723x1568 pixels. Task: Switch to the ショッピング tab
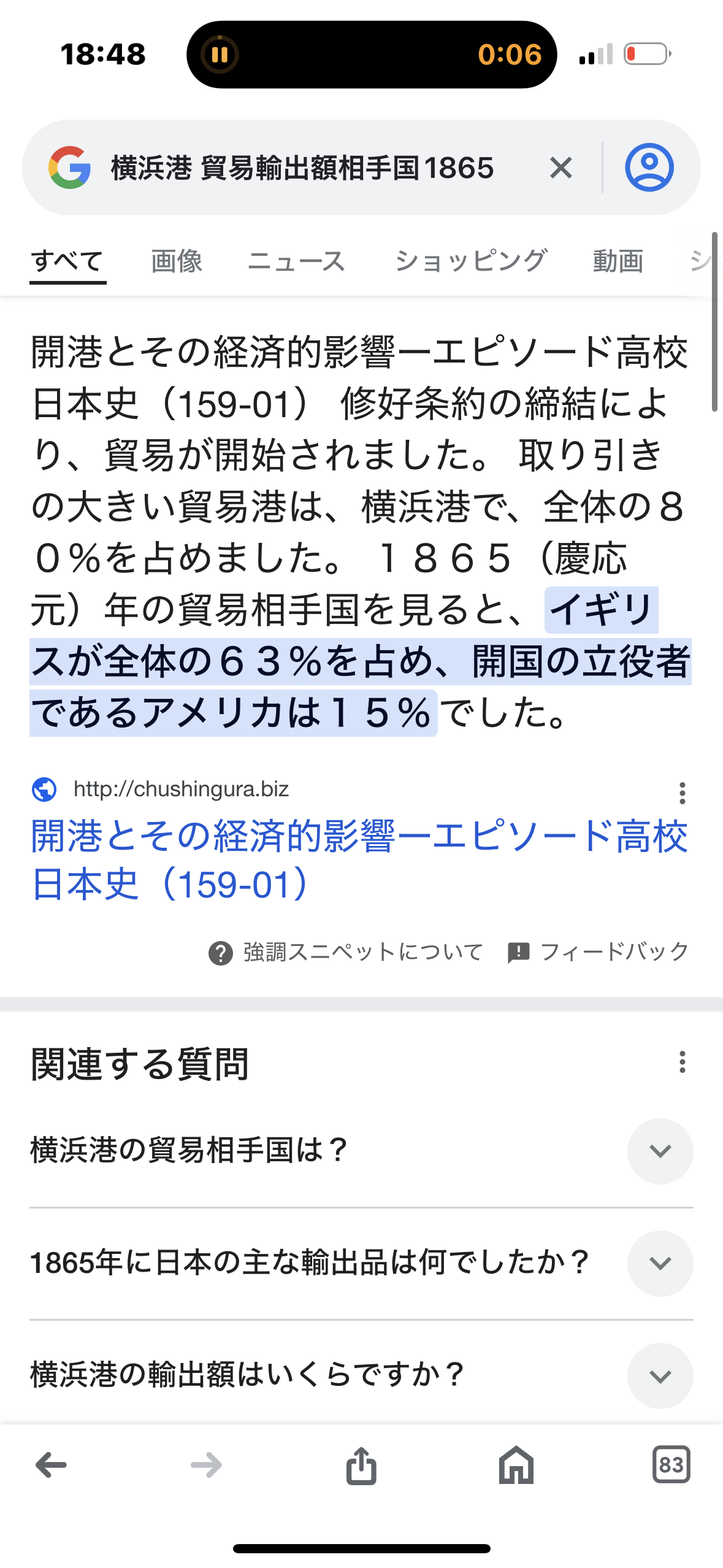470,261
